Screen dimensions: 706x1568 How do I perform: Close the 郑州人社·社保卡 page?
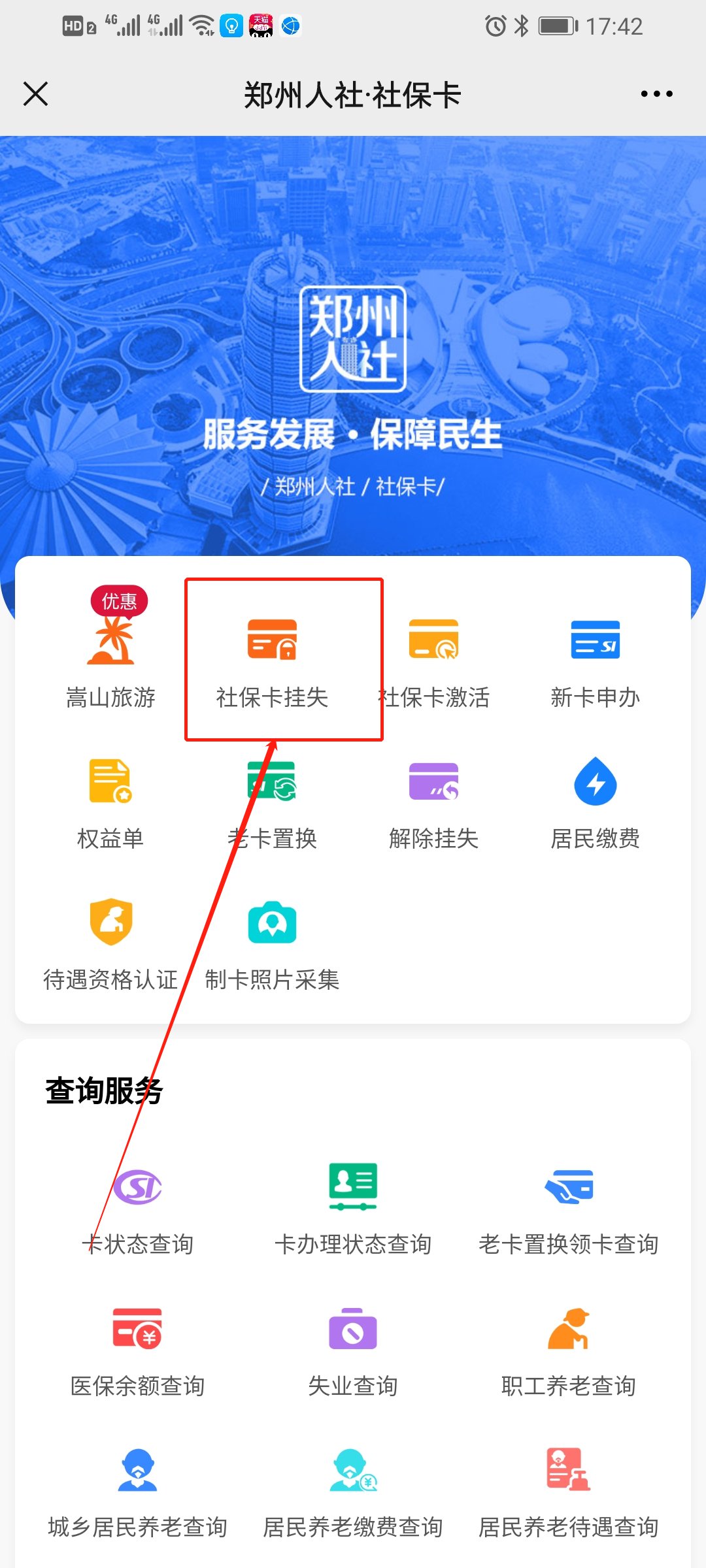(36, 94)
